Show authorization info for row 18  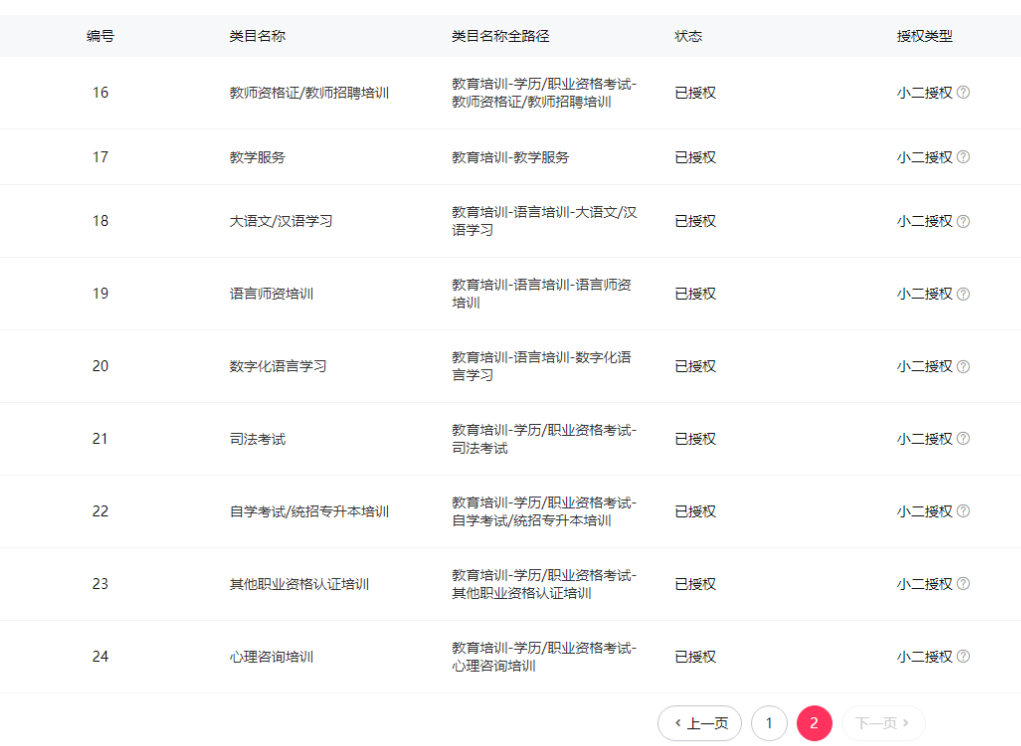tap(963, 221)
